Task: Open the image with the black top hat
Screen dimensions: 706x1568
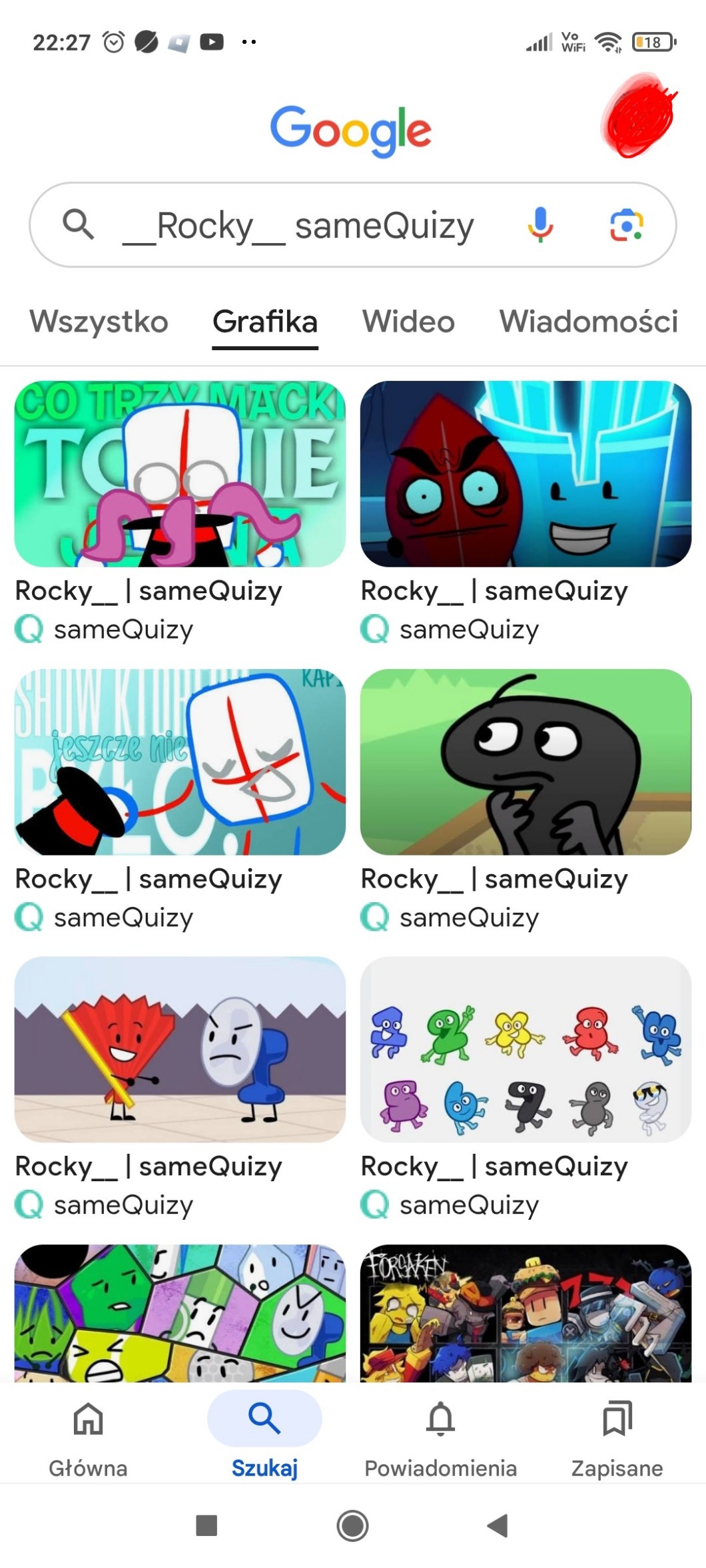Action: pos(180,762)
